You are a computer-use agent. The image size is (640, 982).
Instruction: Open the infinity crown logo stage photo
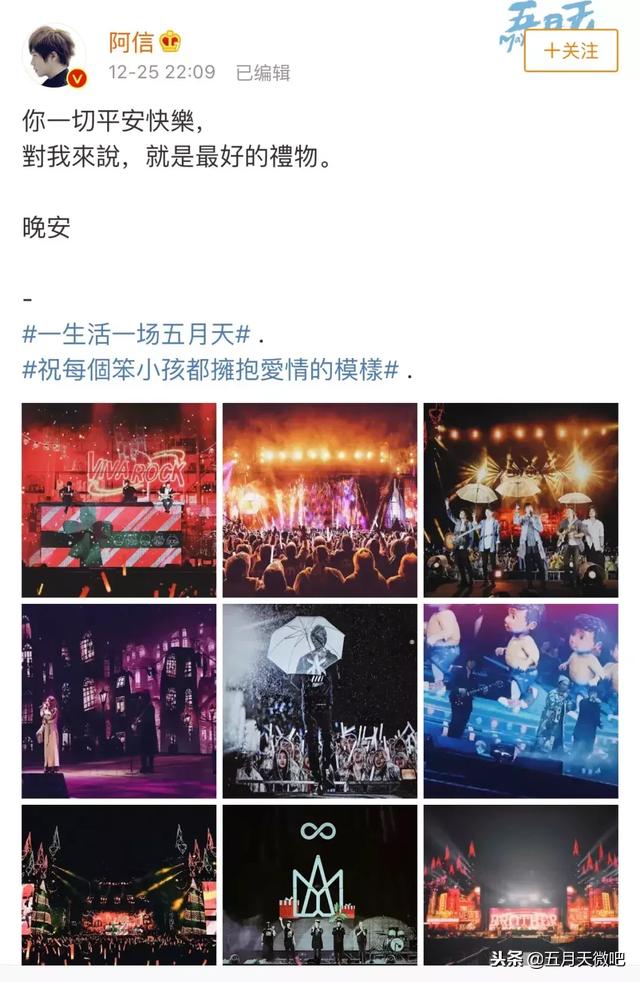coord(320,885)
